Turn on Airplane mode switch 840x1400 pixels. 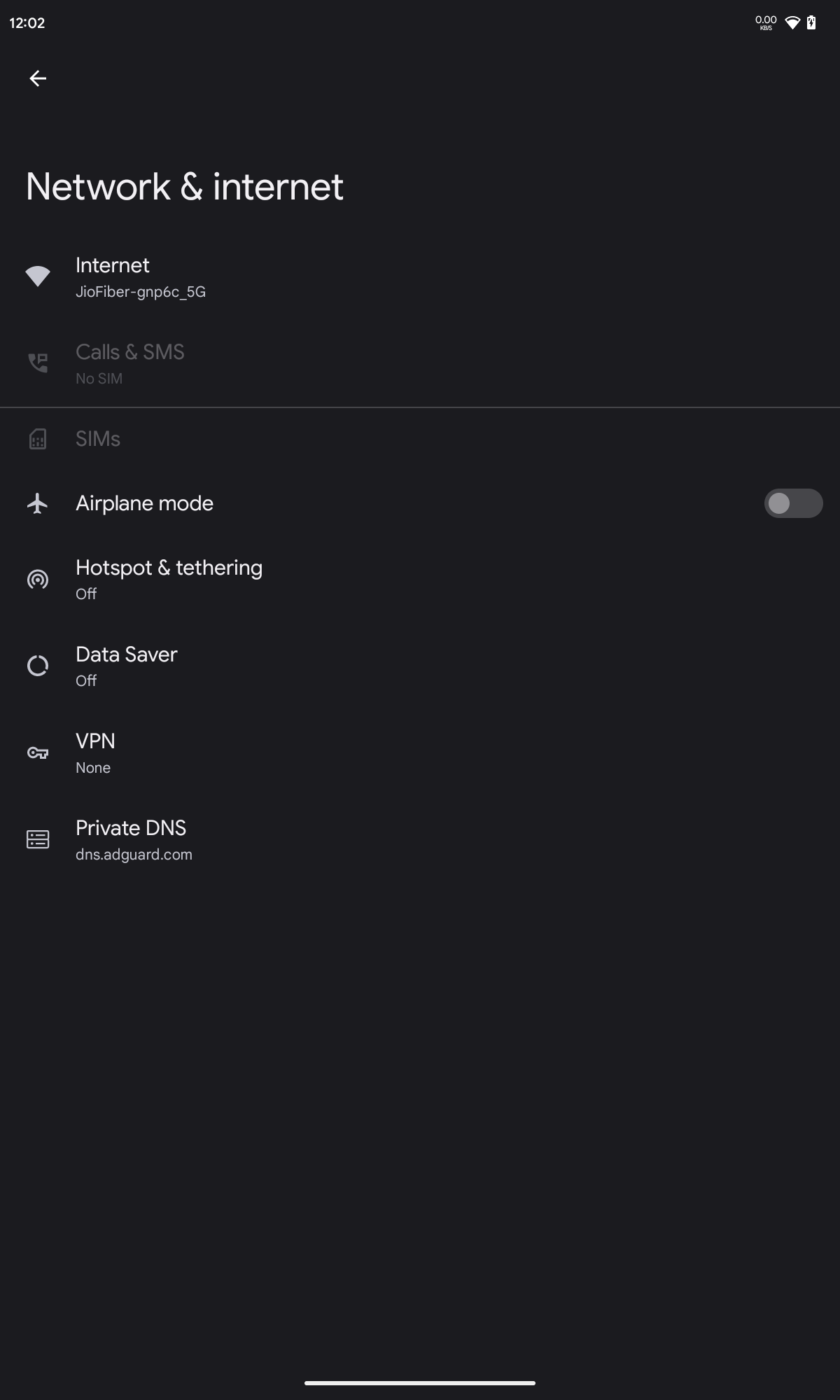tap(792, 503)
